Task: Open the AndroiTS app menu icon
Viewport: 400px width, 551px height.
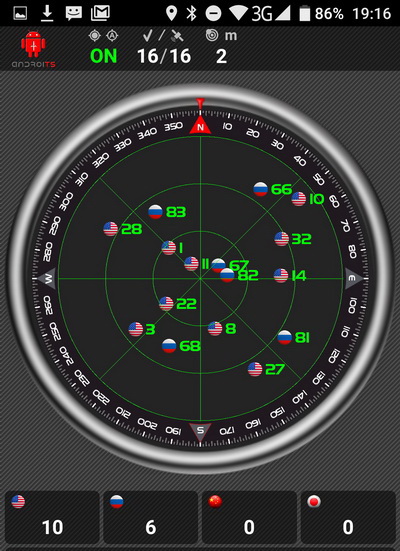Action: tap(33, 48)
